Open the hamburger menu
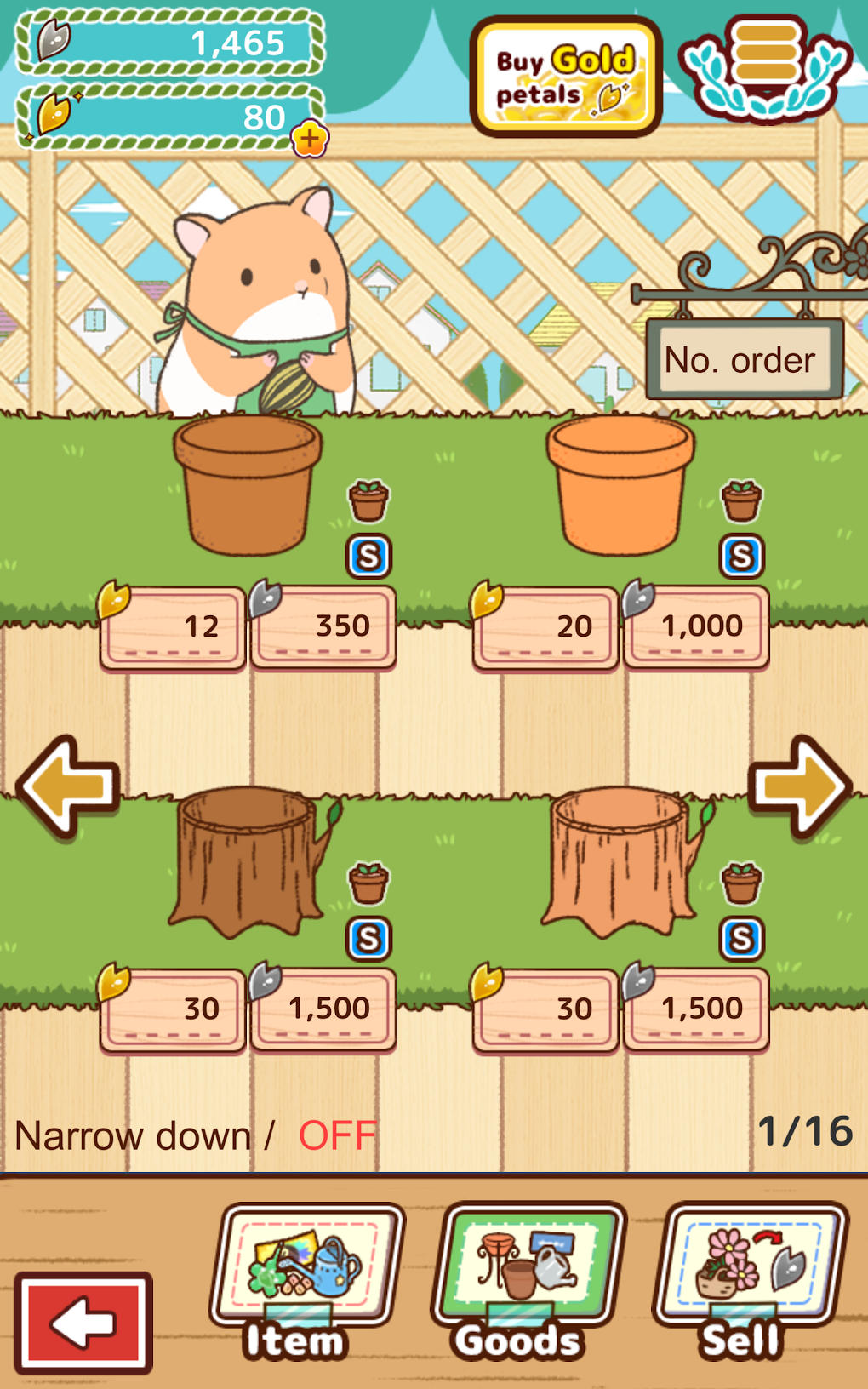 tap(765, 66)
